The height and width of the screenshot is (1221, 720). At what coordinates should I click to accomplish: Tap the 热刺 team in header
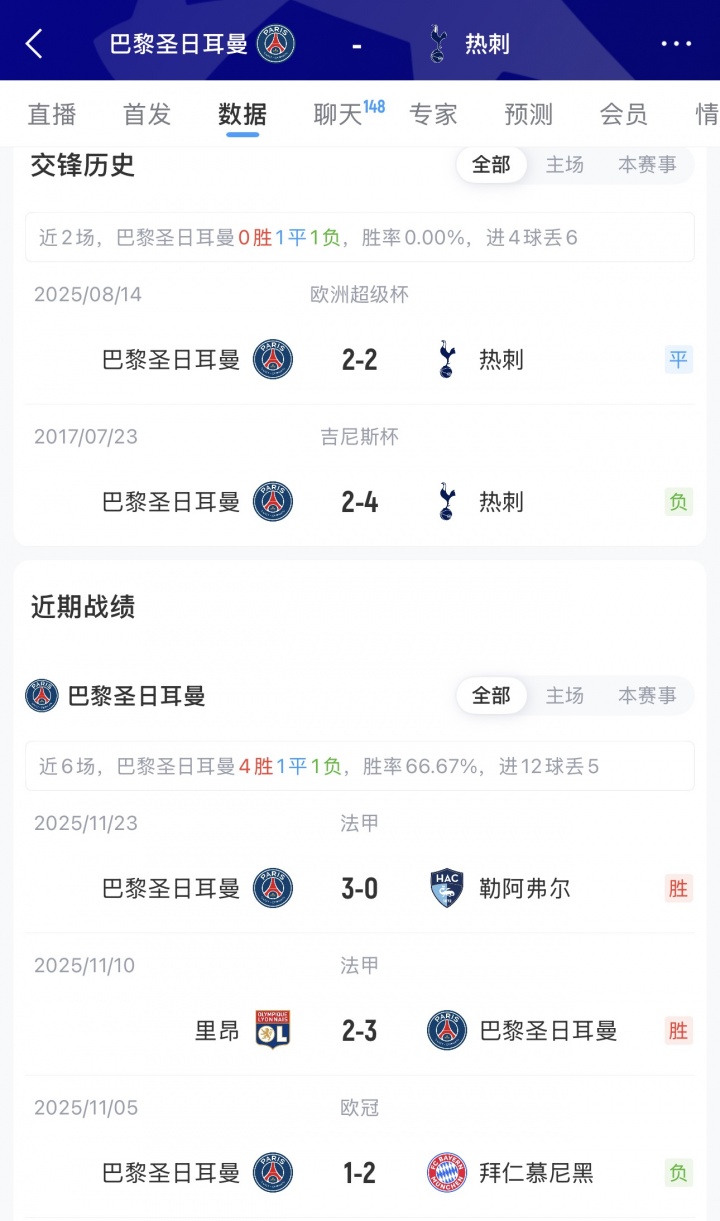[x=470, y=44]
